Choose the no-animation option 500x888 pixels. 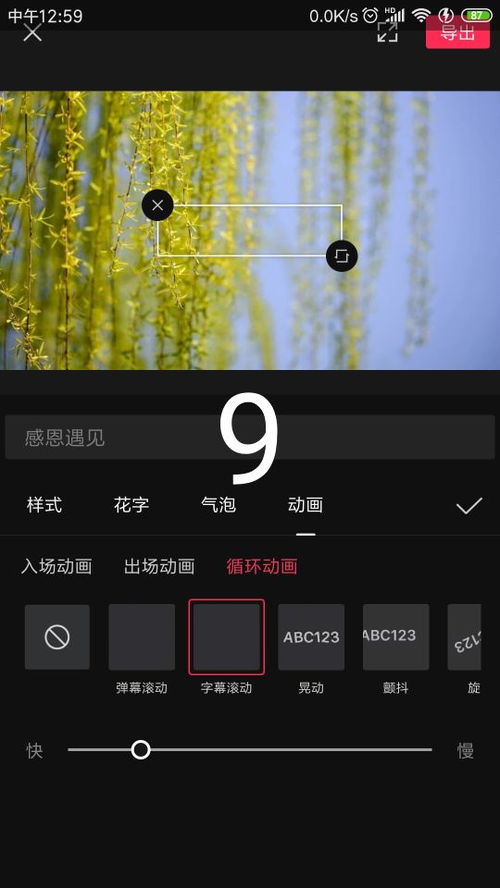point(57,637)
